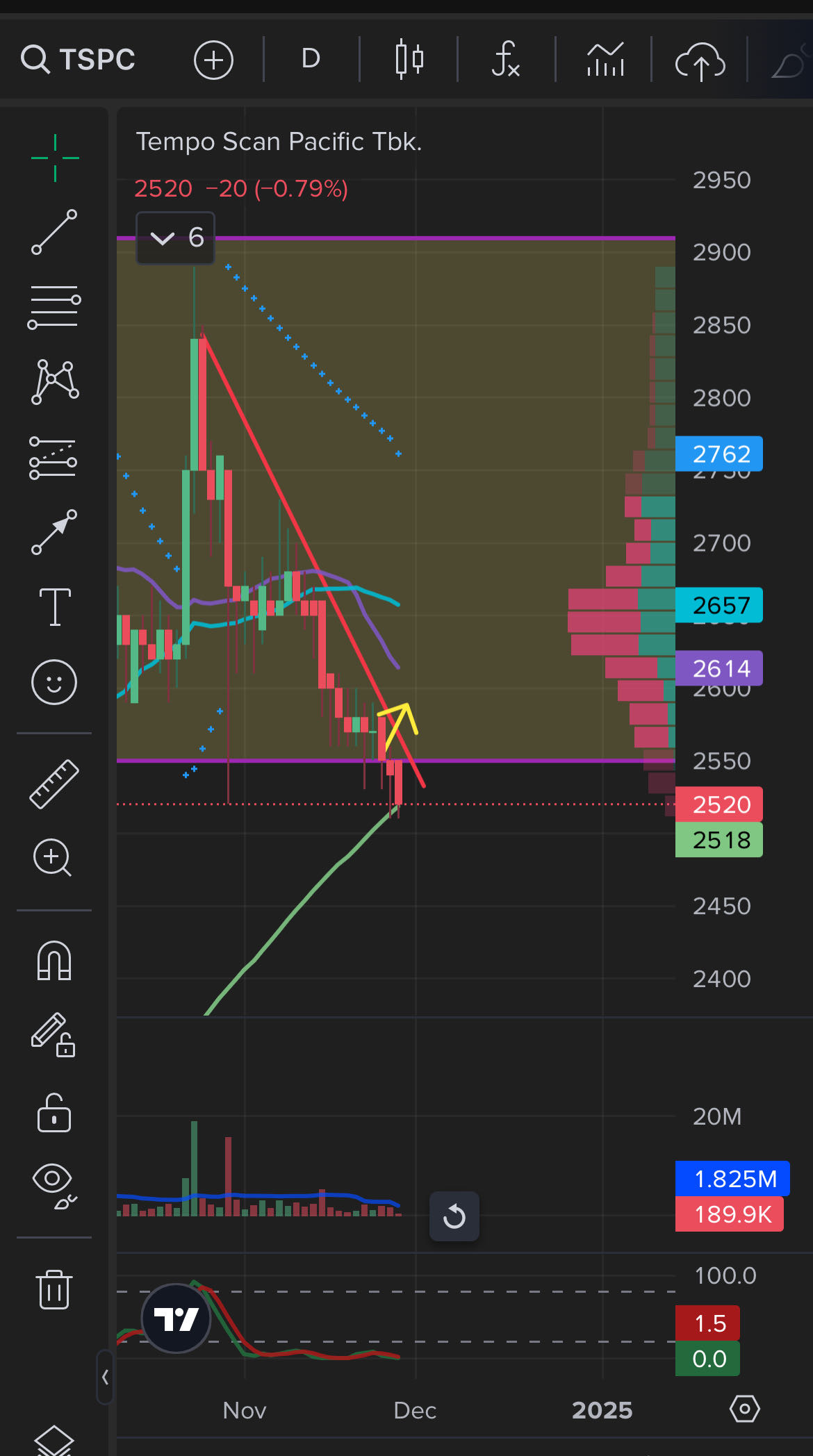
Task: Select the pattern drawing tool
Action: click(x=55, y=382)
